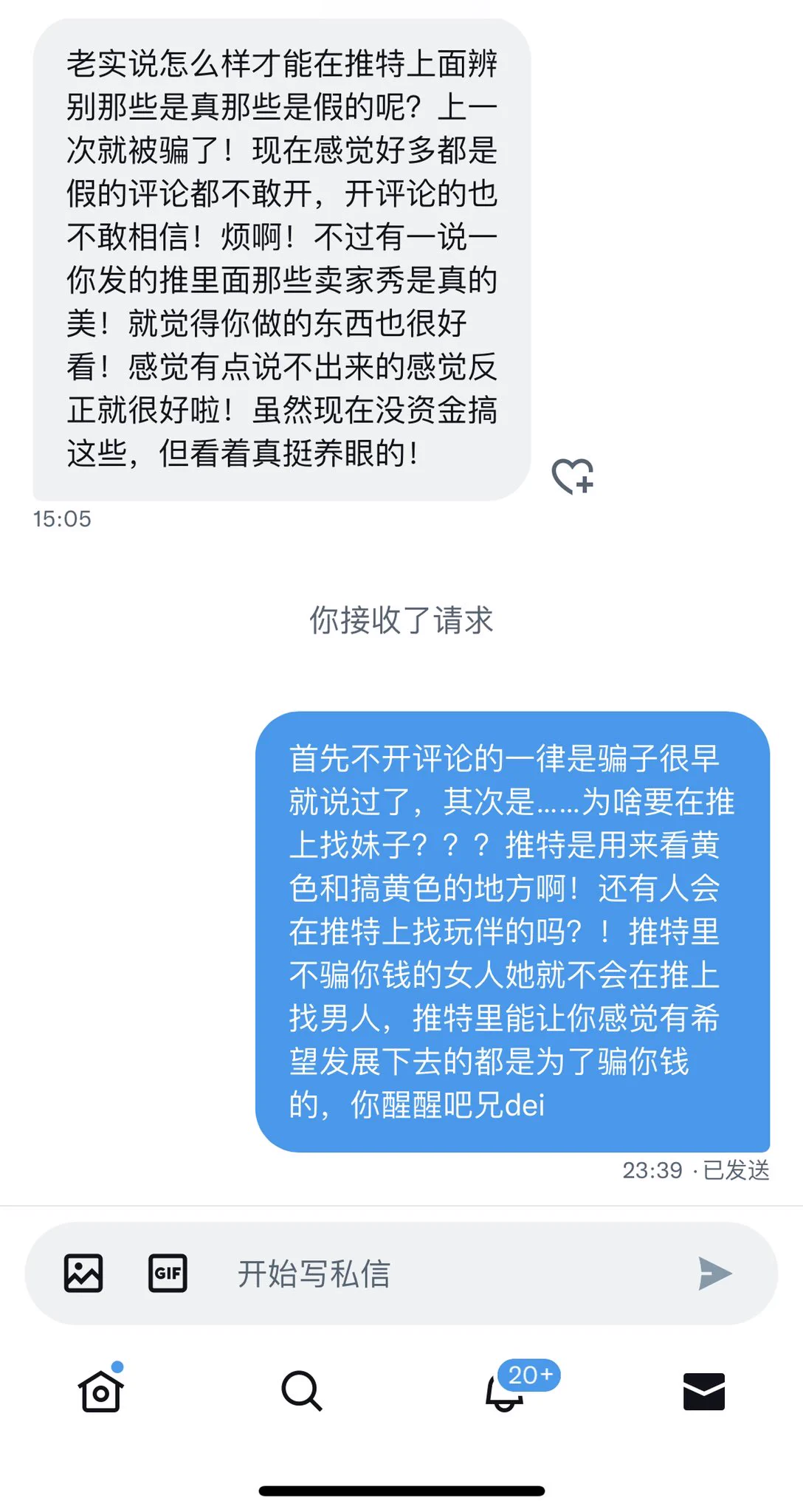Attach a photo to the message
The height and width of the screenshot is (1512, 803).
(x=83, y=1273)
